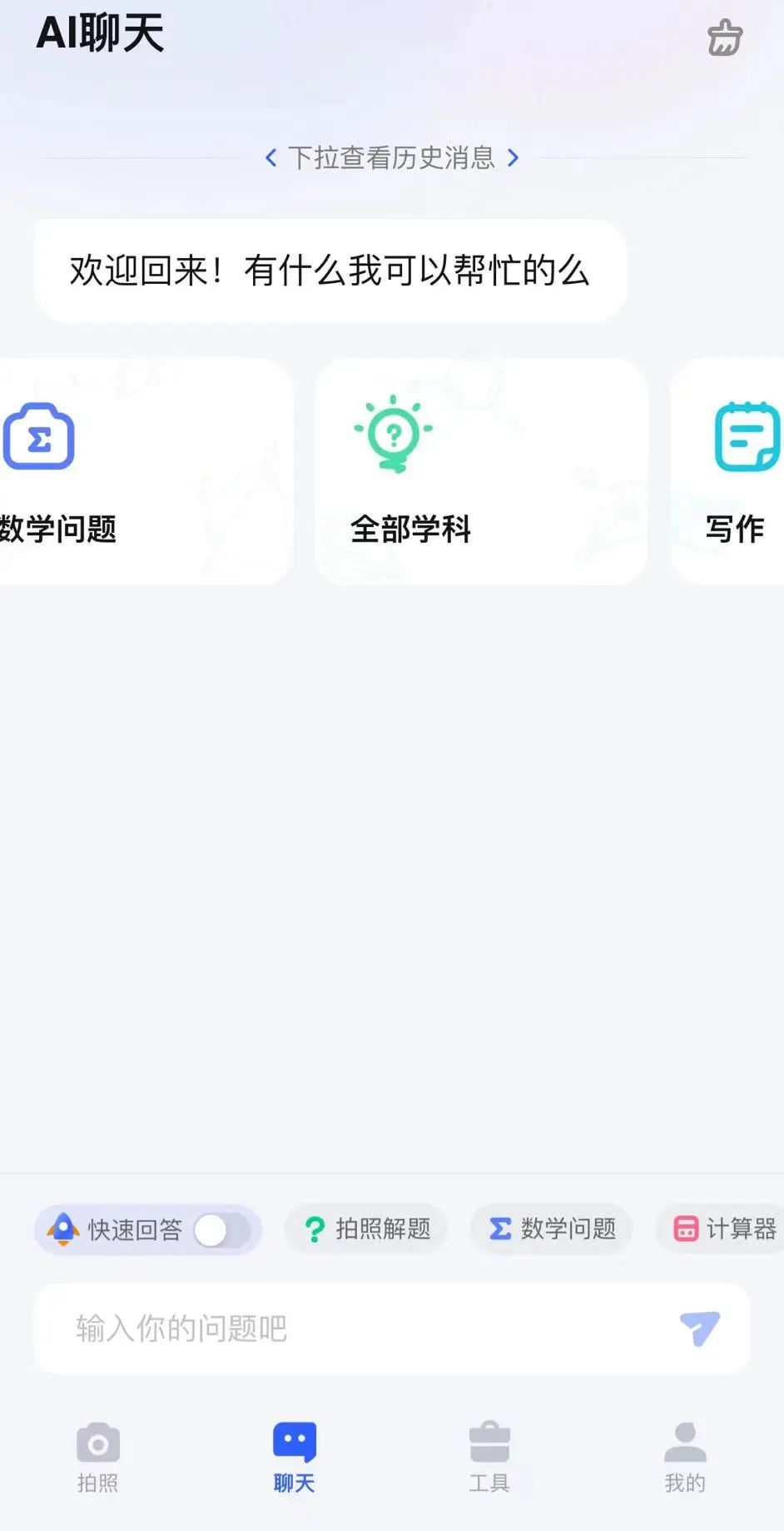The height and width of the screenshot is (1531, 784).
Task: Switch to the 工具 tab
Action: pyautogui.click(x=489, y=1457)
